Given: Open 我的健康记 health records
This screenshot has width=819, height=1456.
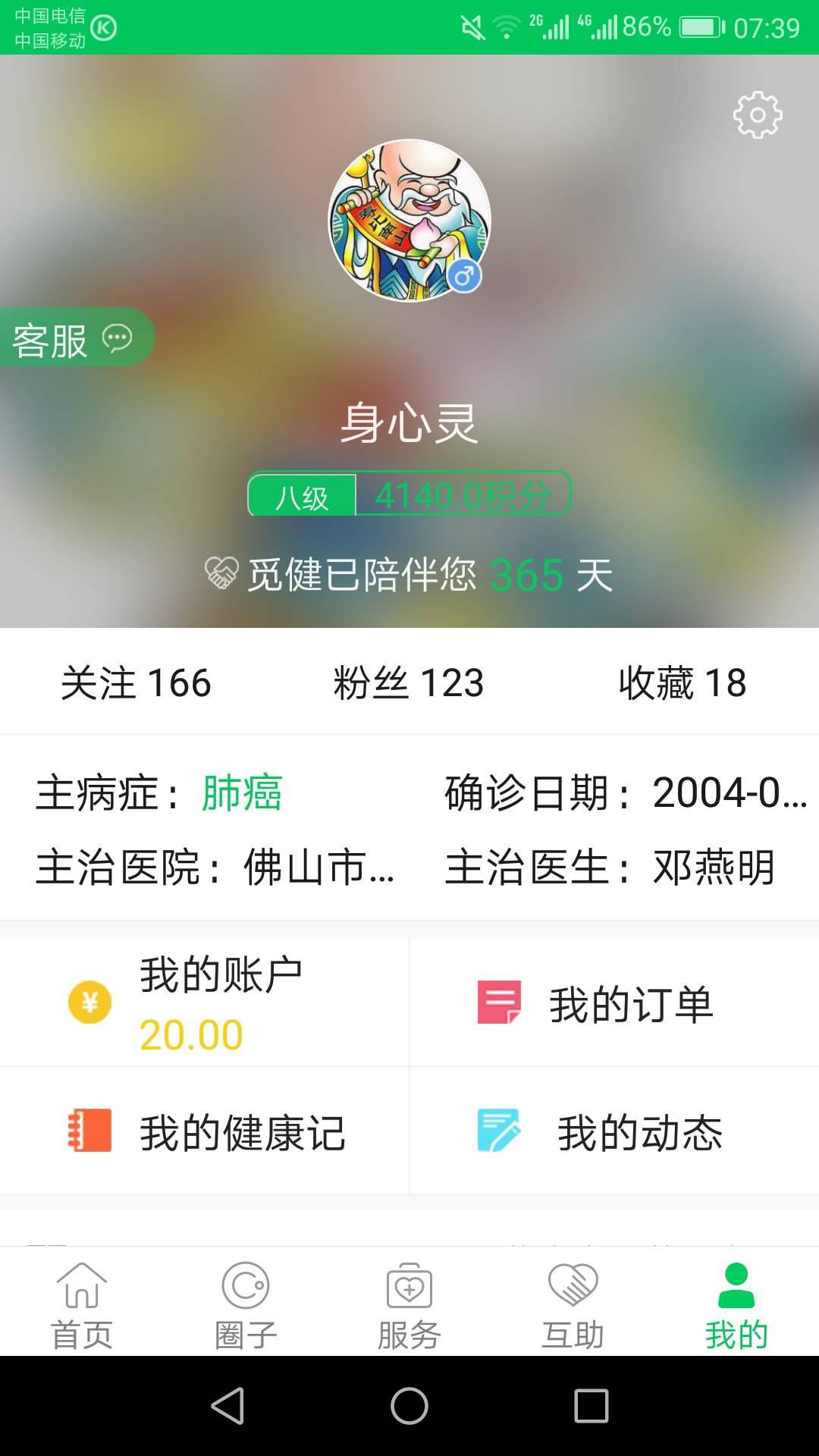Looking at the screenshot, I should [x=203, y=1131].
